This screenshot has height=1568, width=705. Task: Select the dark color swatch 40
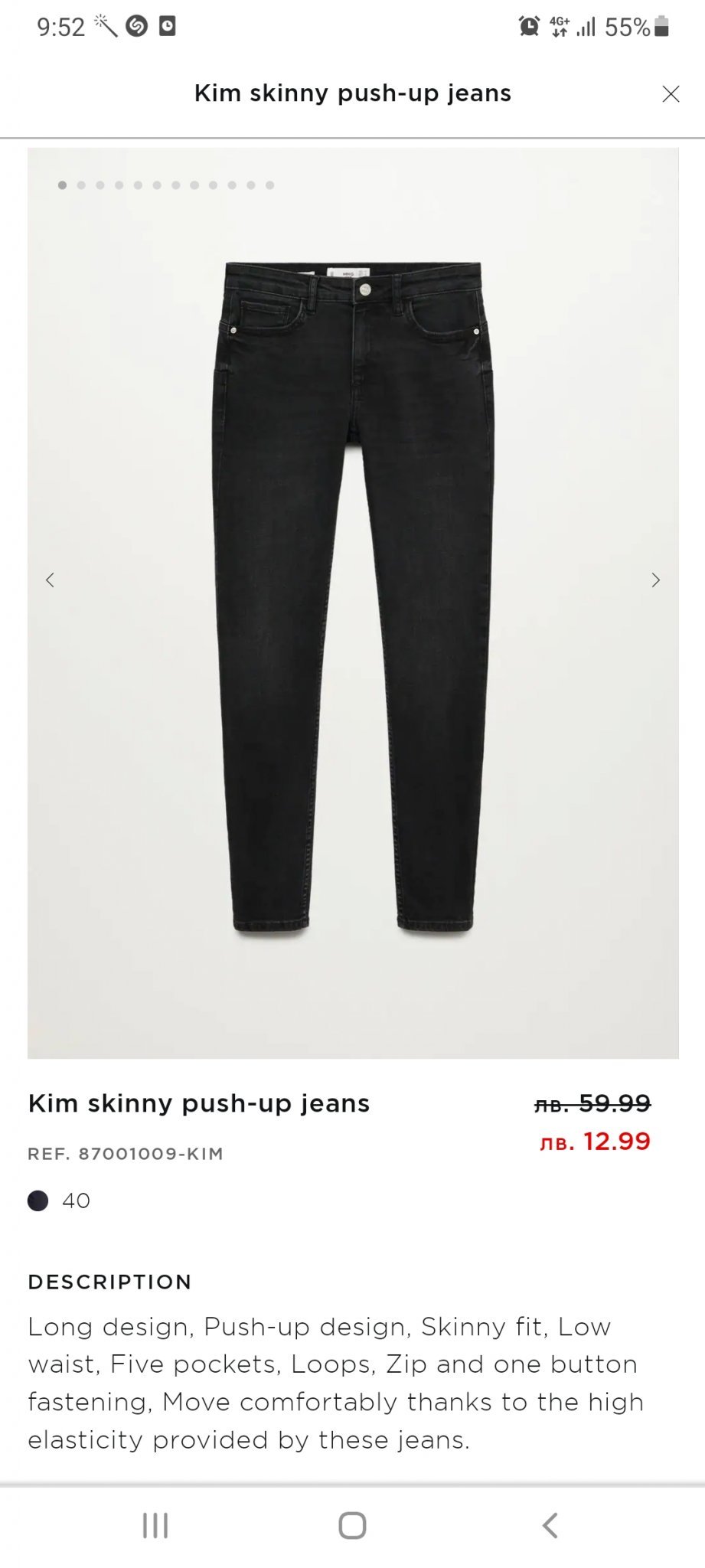coord(38,1200)
